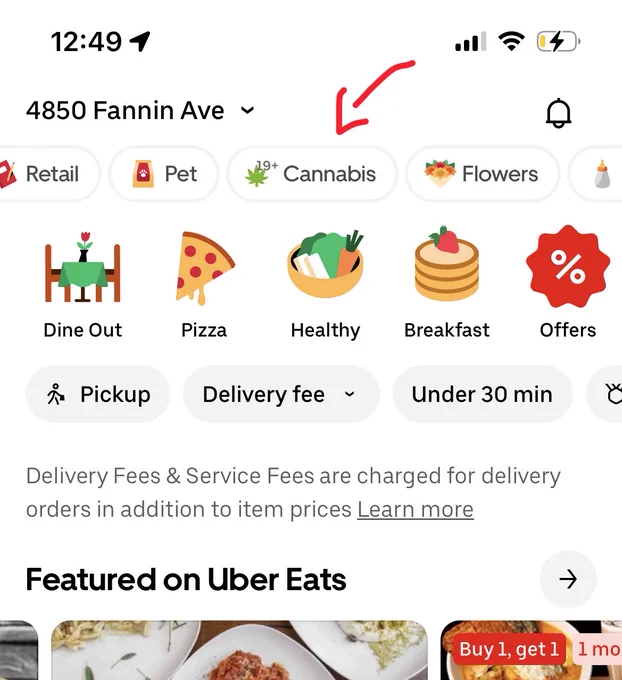Open the Cannabis category chip
Screen dimensions: 622x680
312,174
